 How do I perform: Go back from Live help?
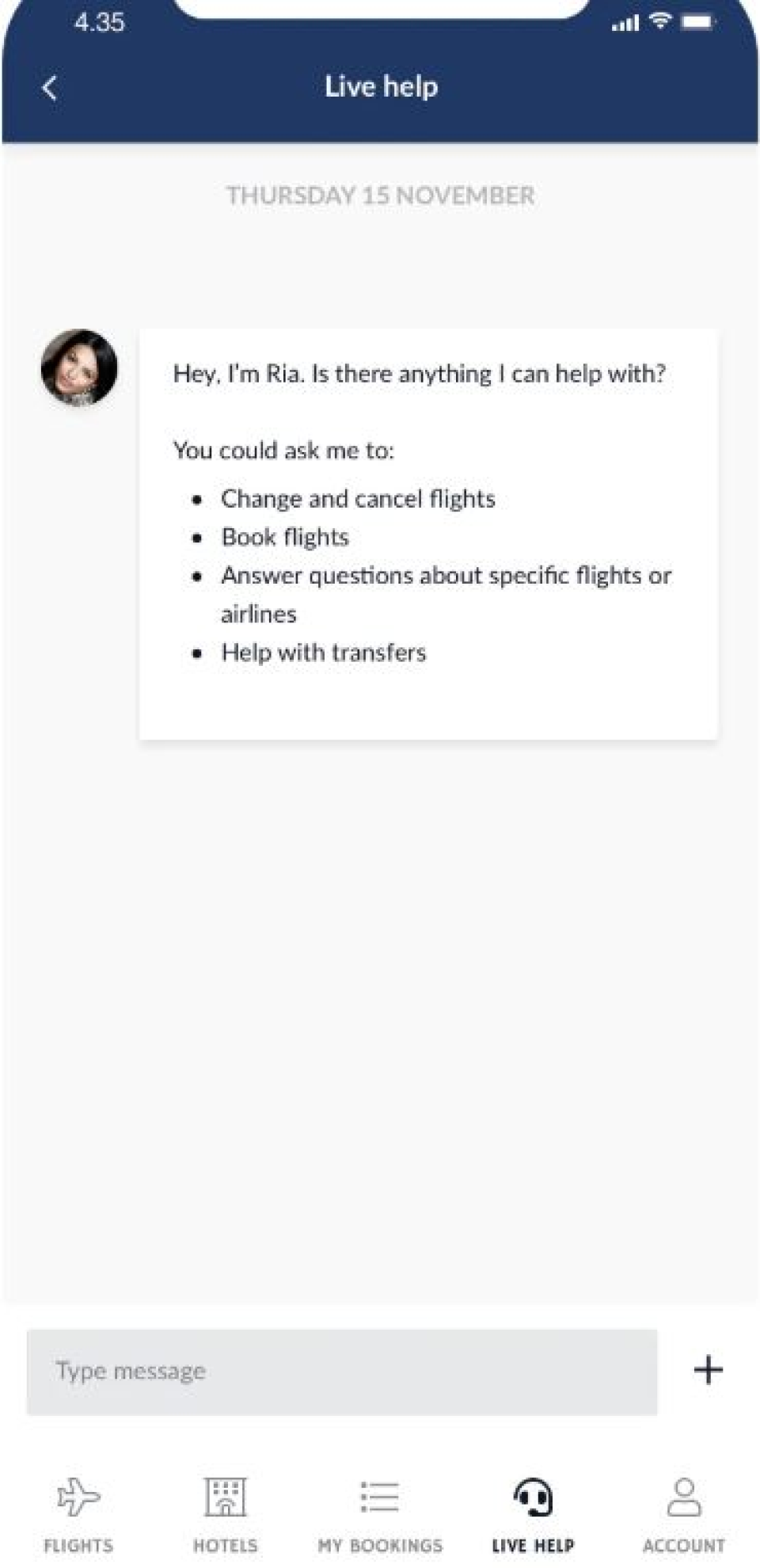pyautogui.click(x=49, y=87)
